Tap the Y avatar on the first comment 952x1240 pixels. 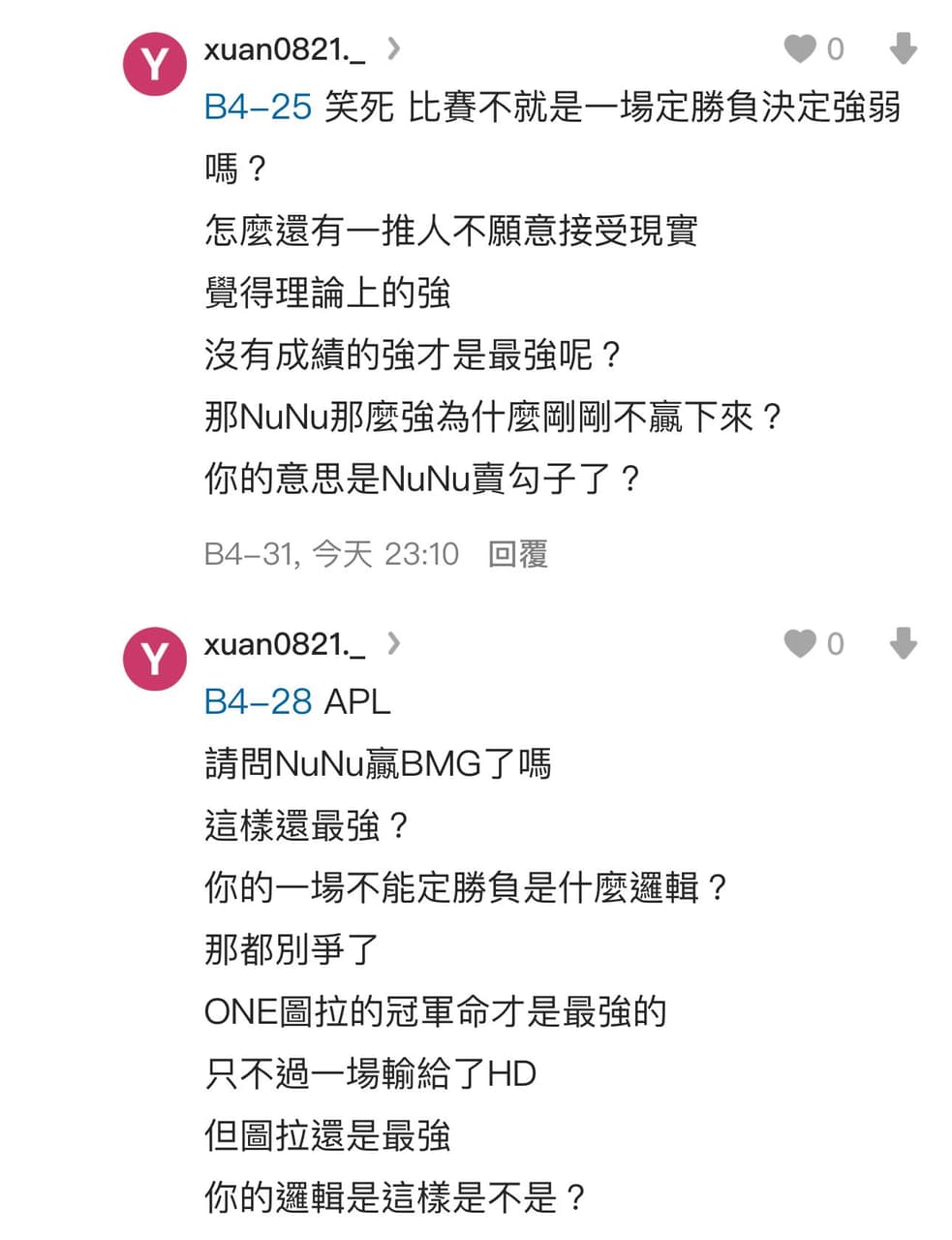pos(155,64)
